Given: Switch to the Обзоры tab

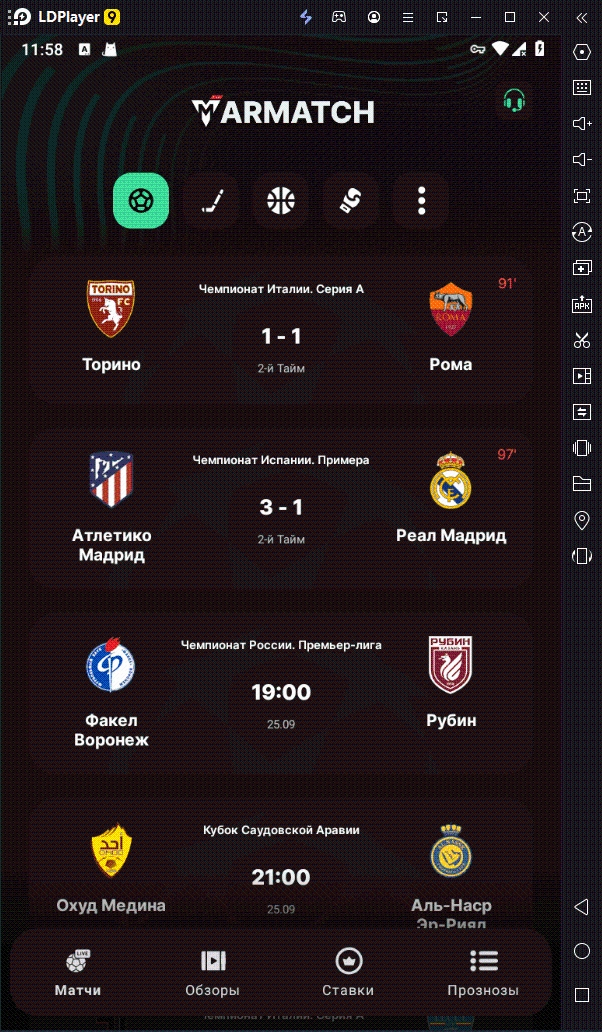Looking at the screenshot, I should [213, 974].
